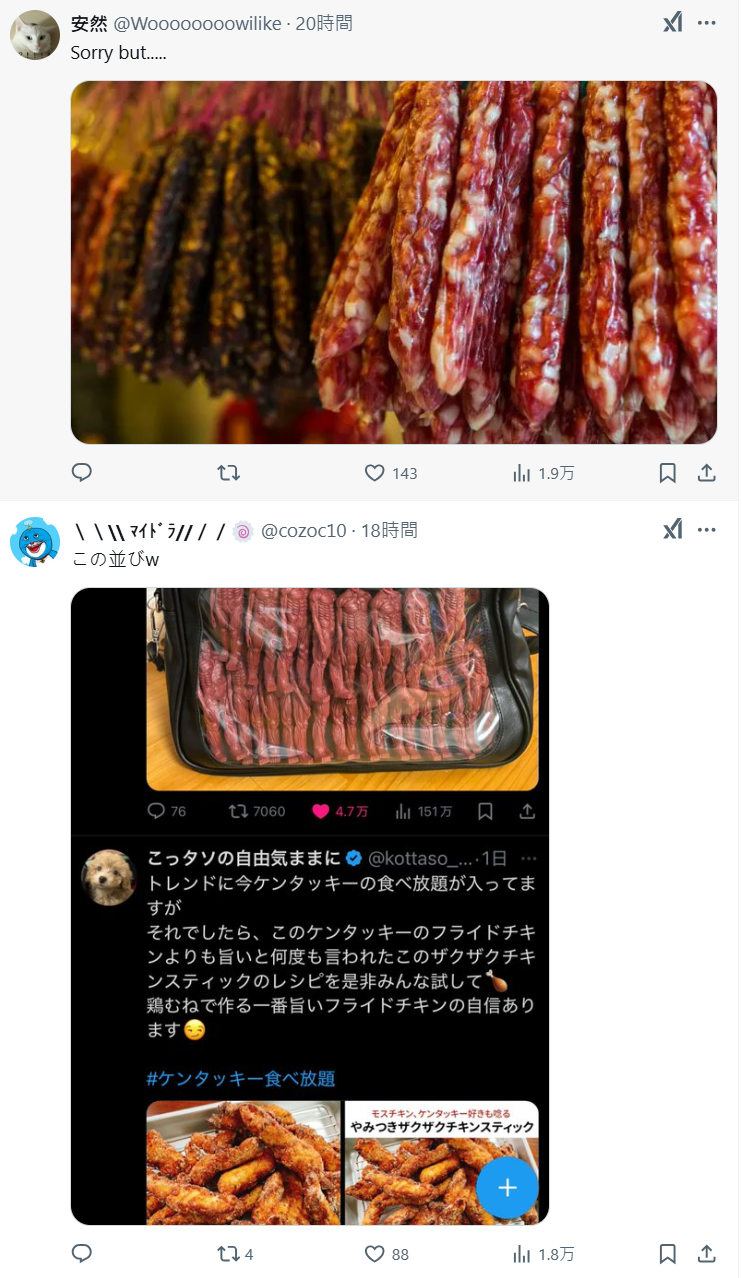
Task: Repost @cozoc10's post with 4 reposts
Action: (x=229, y=1253)
